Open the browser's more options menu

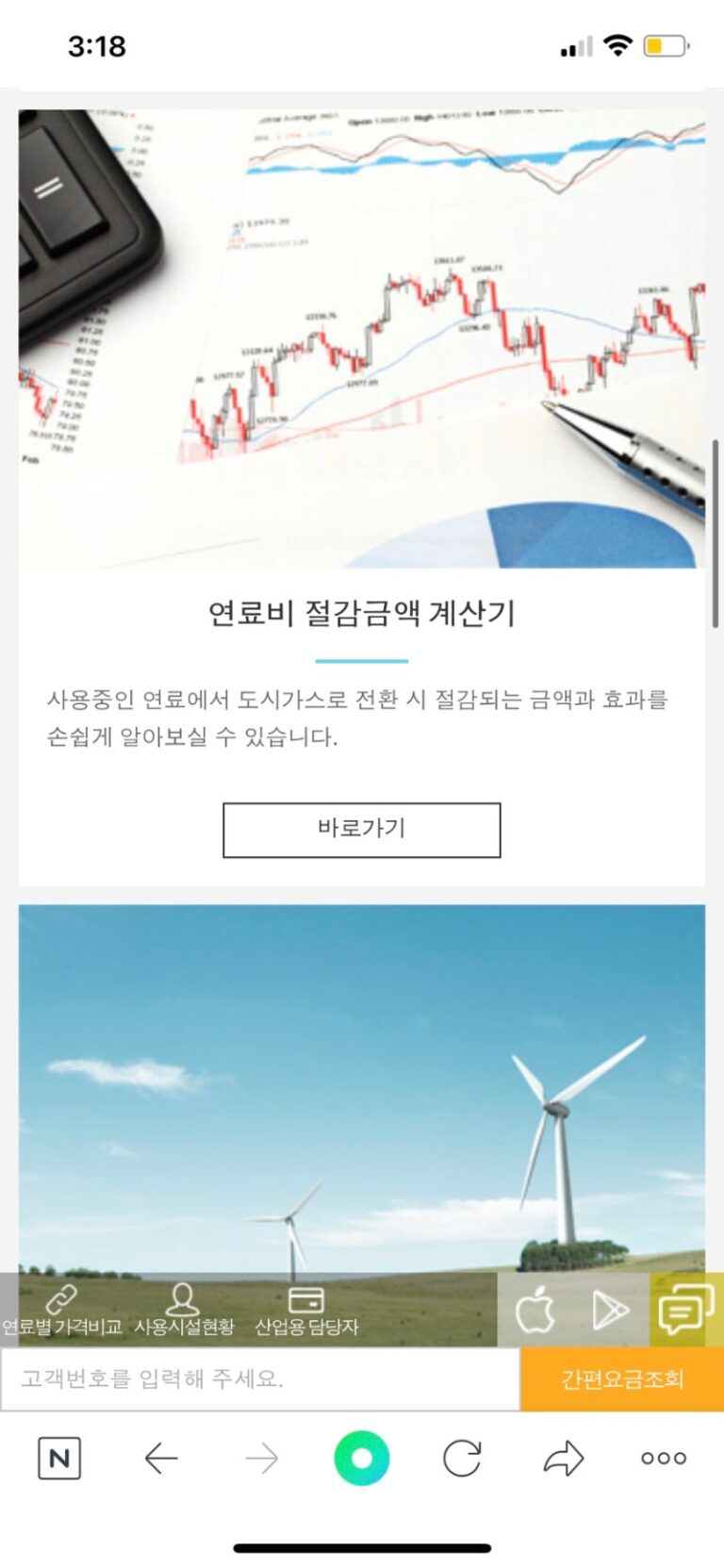click(x=664, y=1459)
